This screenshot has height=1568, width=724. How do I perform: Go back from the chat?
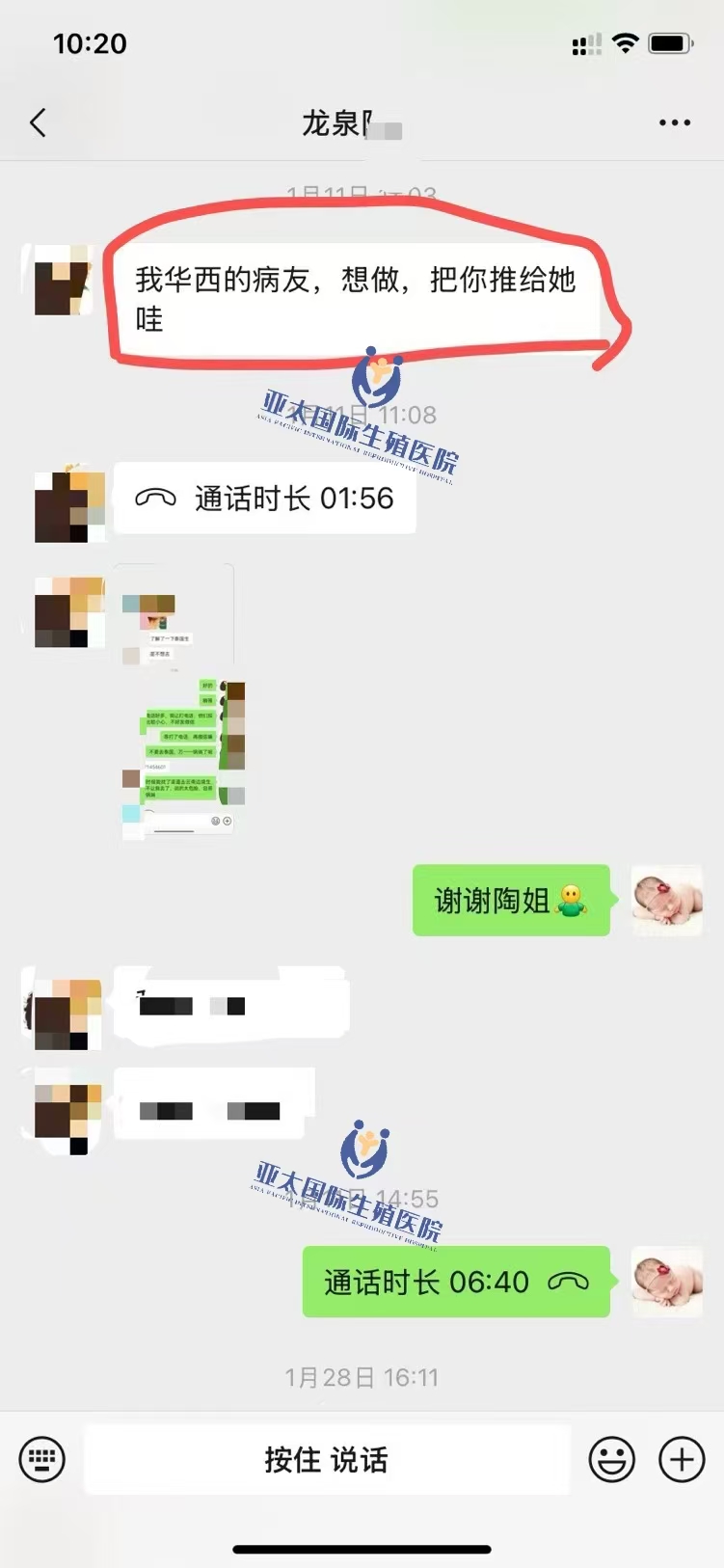tap(39, 122)
